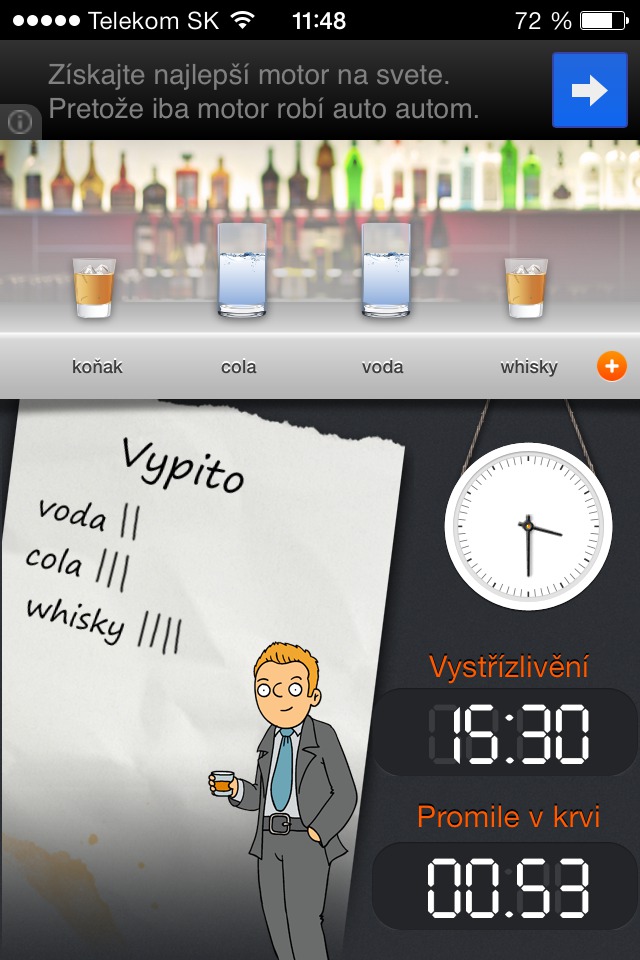This screenshot has width=640, height=960.
Task: Add a glass of voda
Action: tap(385, 270)
